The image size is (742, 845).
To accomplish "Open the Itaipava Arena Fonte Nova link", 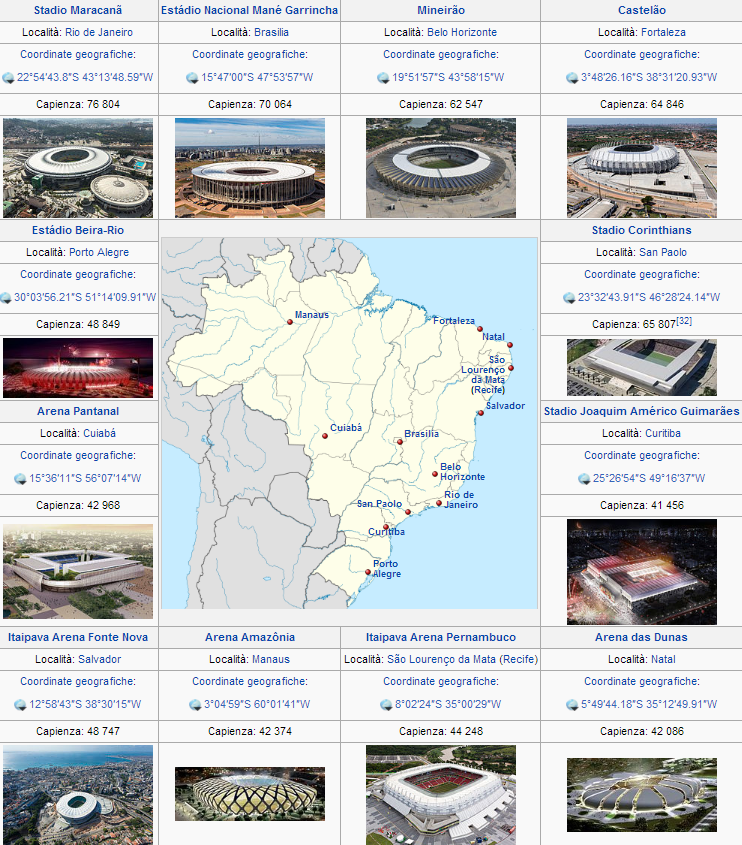I will click(x=78, y=637).
